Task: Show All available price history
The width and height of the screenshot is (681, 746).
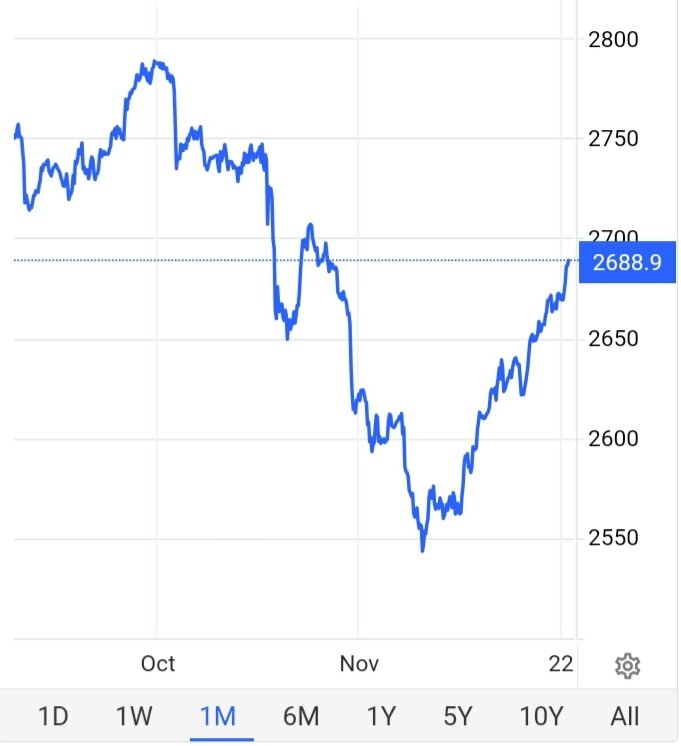Action: pos(625,716)
